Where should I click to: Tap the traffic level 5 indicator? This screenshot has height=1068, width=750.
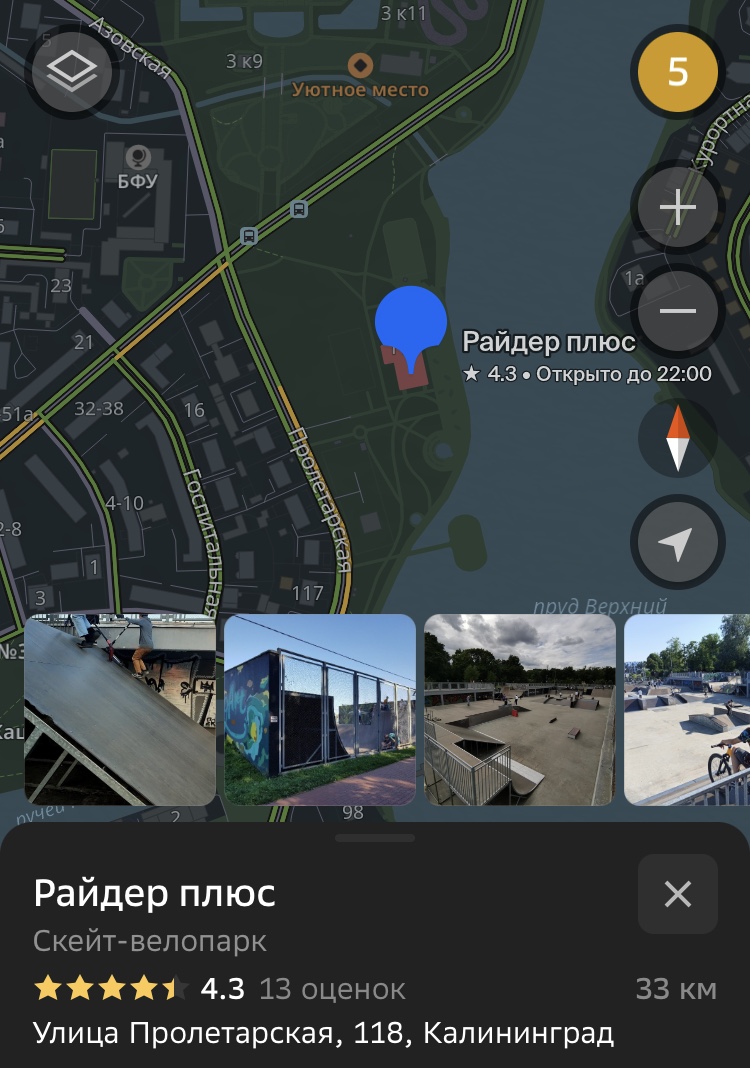[678, 72]
